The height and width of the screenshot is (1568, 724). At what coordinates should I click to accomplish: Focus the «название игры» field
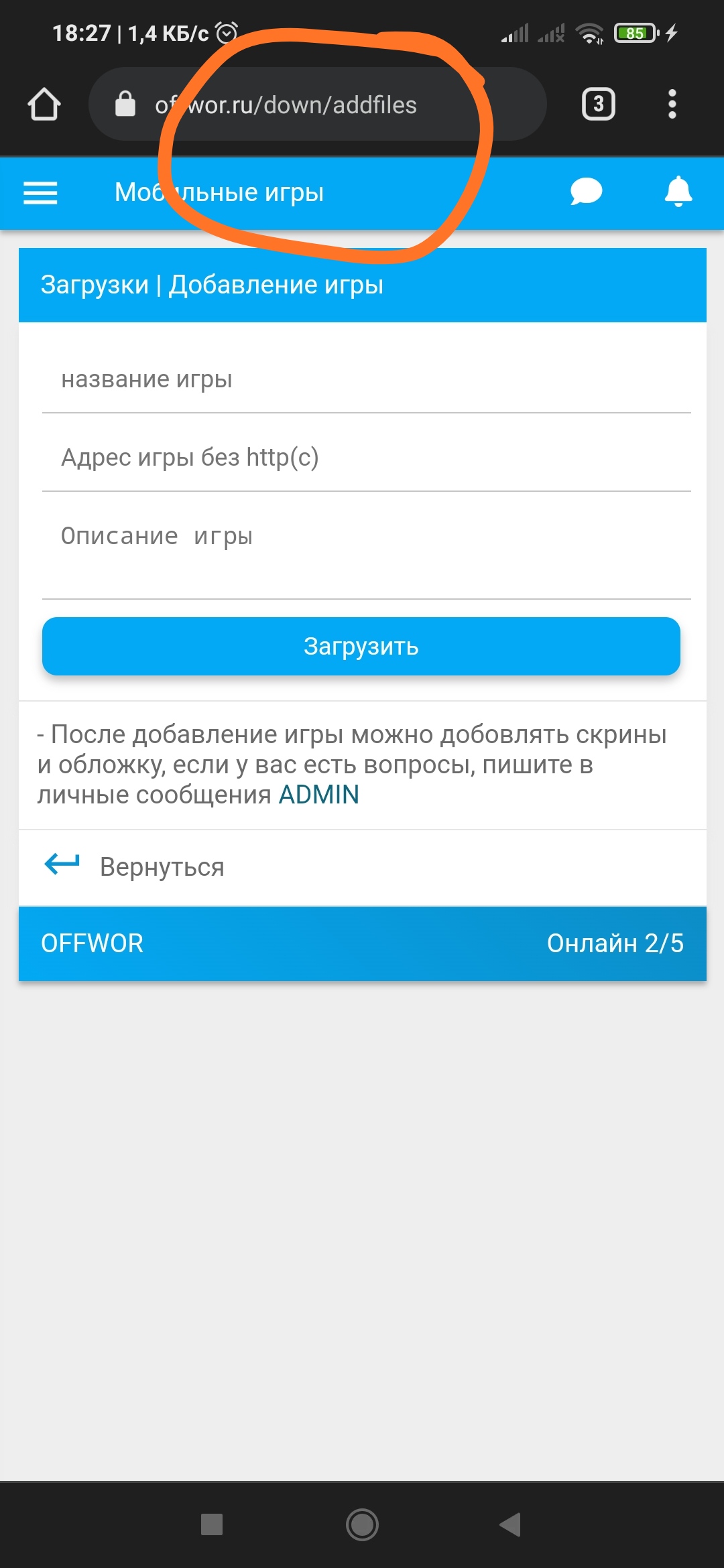[x=366, y=380]
